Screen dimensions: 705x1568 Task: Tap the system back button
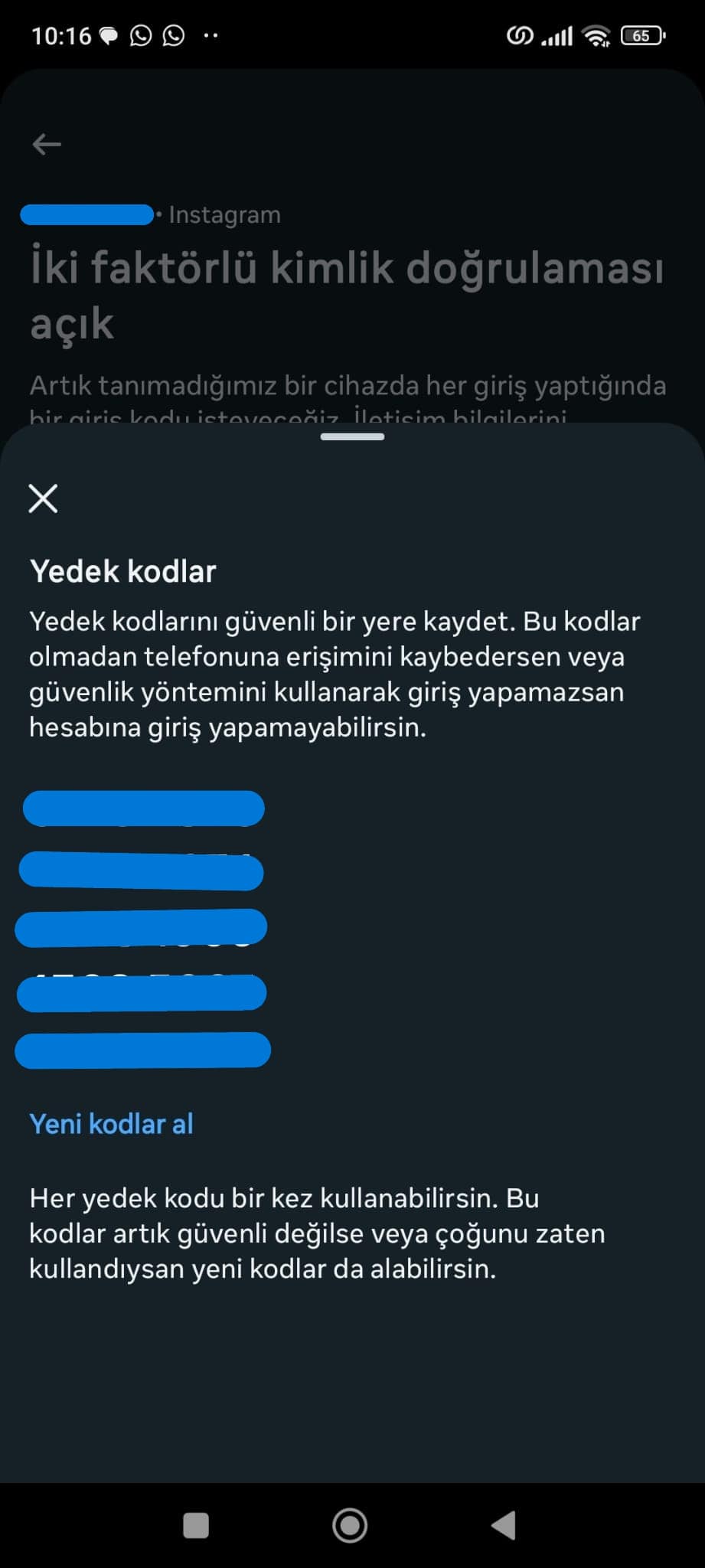504,1524
